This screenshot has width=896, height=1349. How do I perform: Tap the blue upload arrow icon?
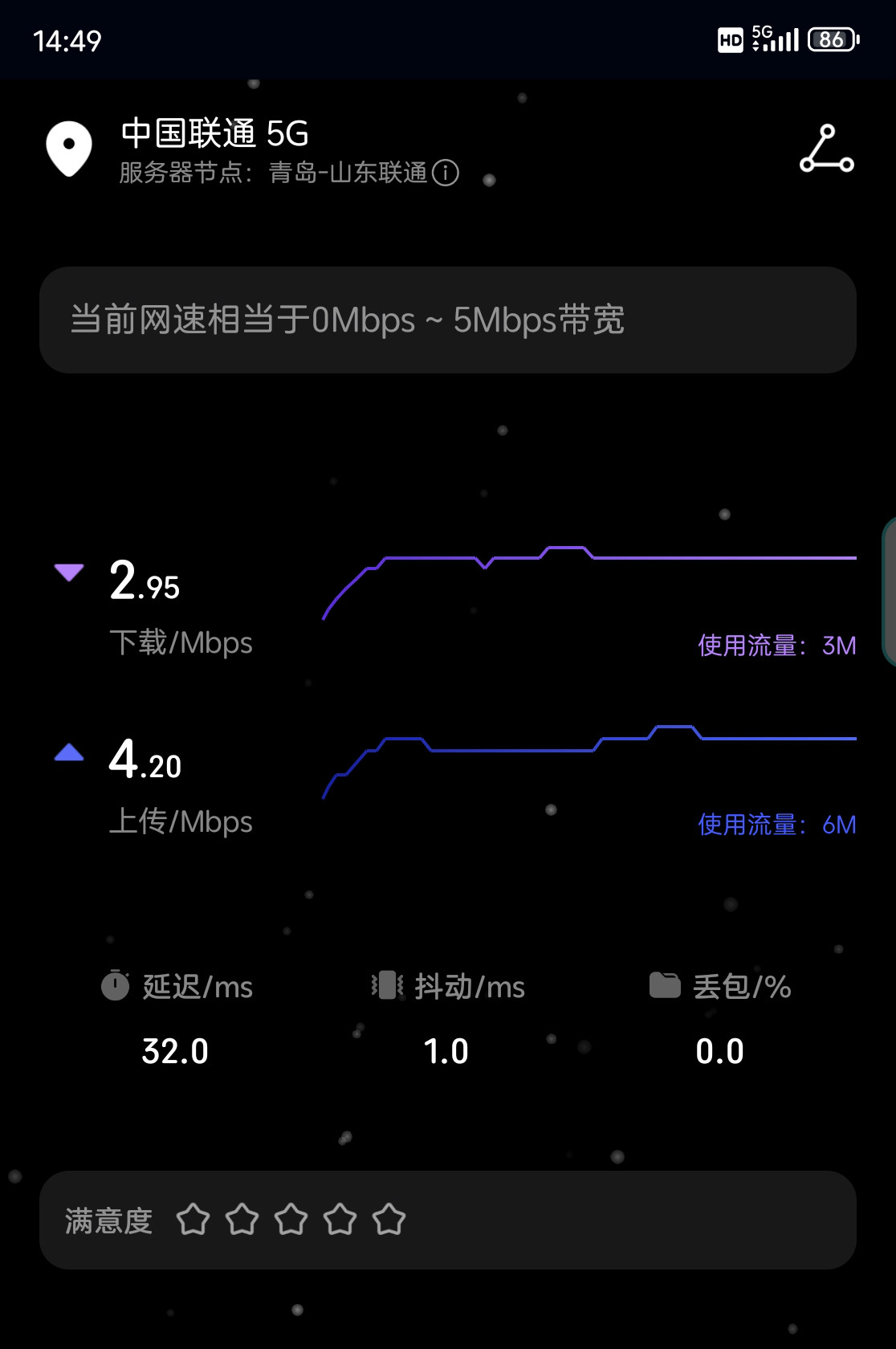69,752
